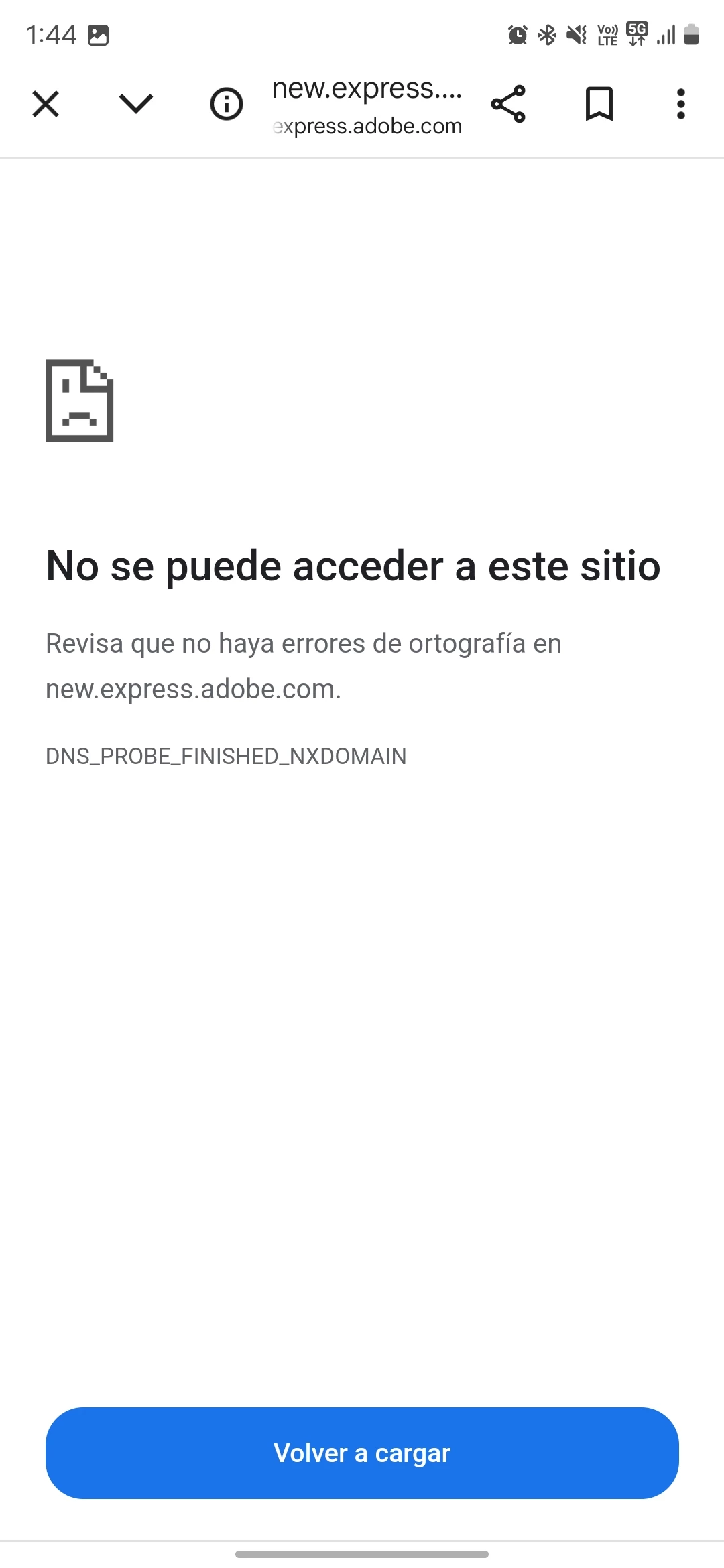This screenshot has height=1568, width=724.
Task: Bookmark the current page
Action: [x=599, y=104]
